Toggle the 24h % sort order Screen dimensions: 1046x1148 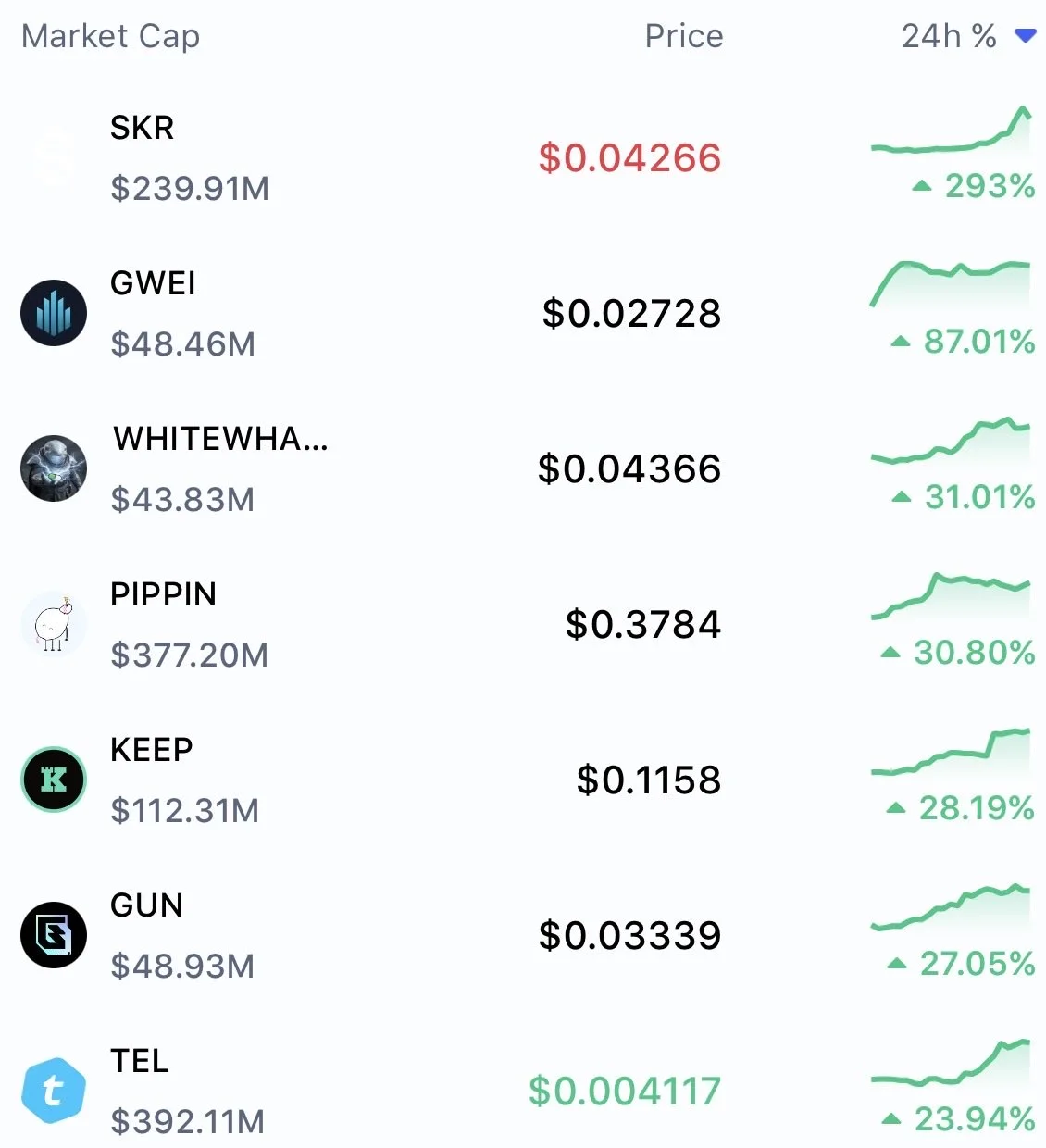(966, 36)
